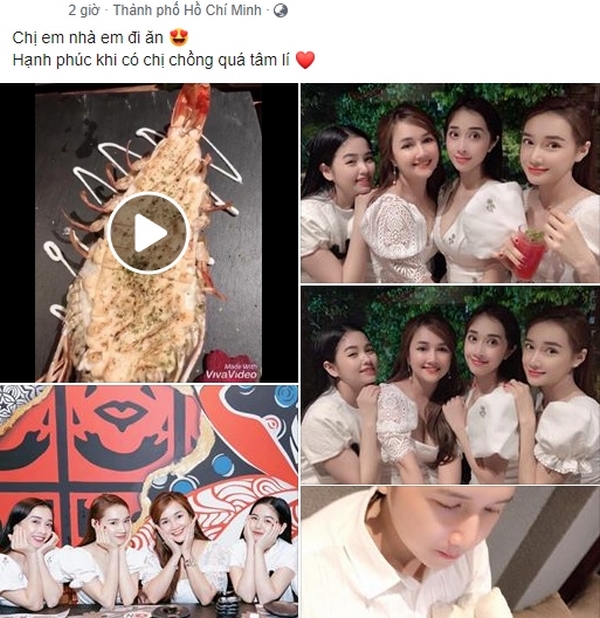Open the photo of the man in white shirt
Screen dimensions: 600x618
tap(450, 552)
